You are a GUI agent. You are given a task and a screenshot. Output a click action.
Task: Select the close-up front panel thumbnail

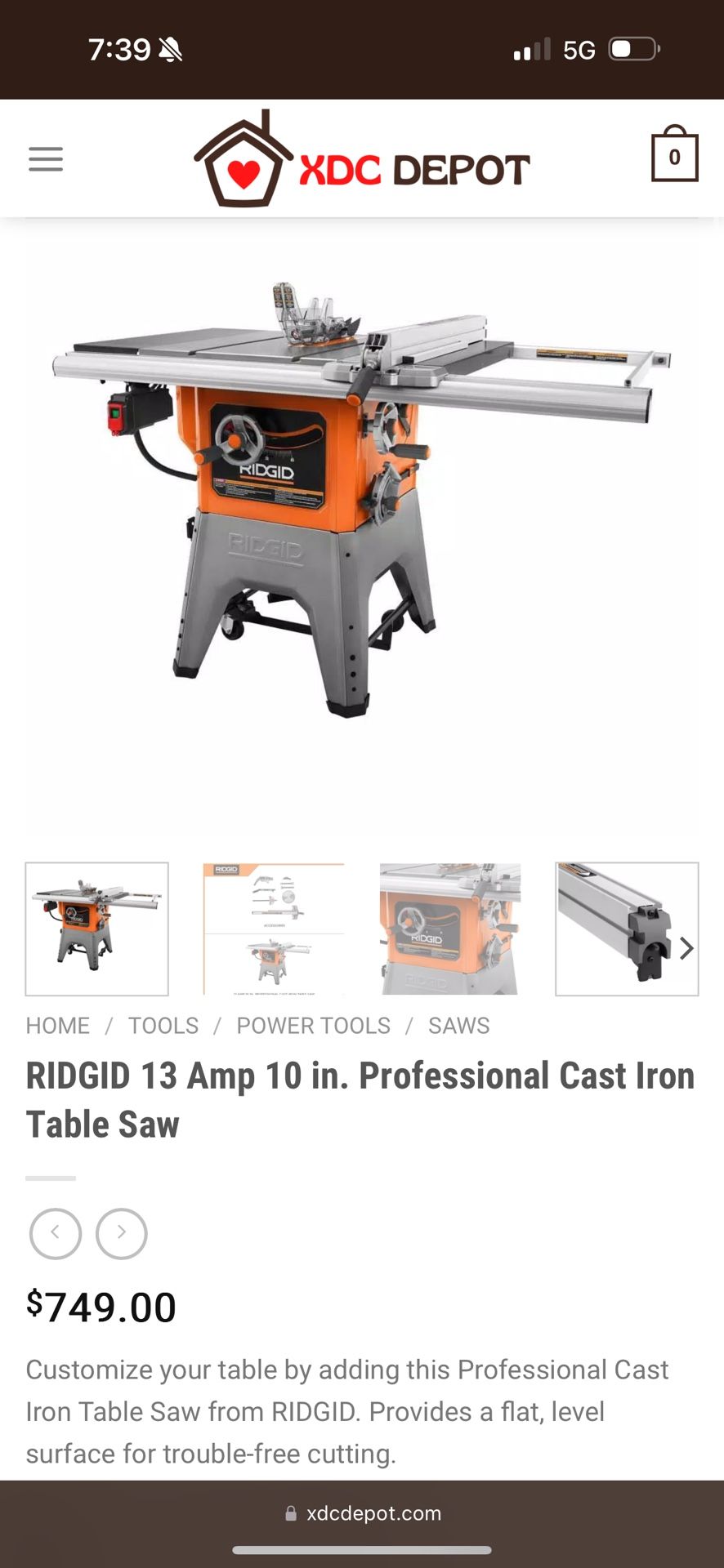450,929
